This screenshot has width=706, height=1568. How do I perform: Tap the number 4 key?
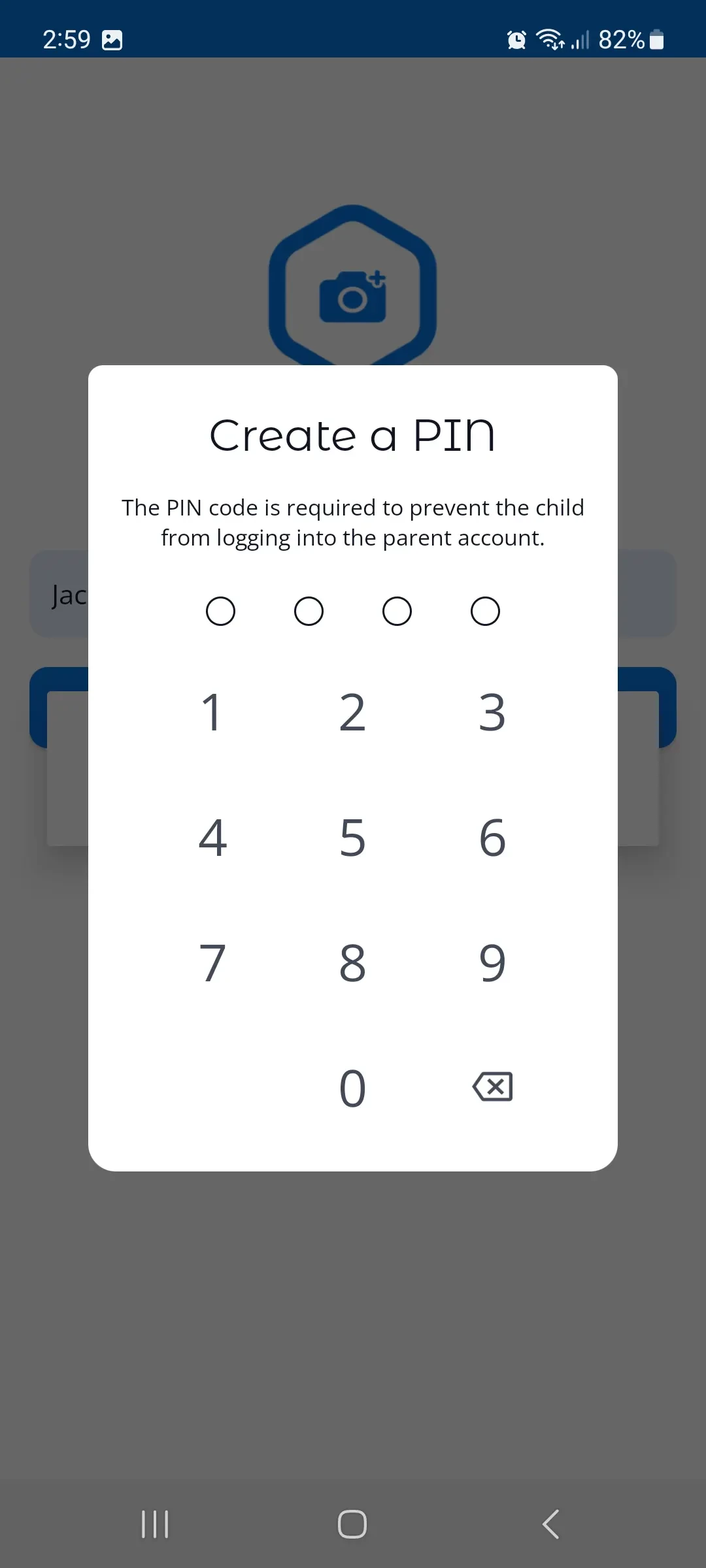click(212, 838)
